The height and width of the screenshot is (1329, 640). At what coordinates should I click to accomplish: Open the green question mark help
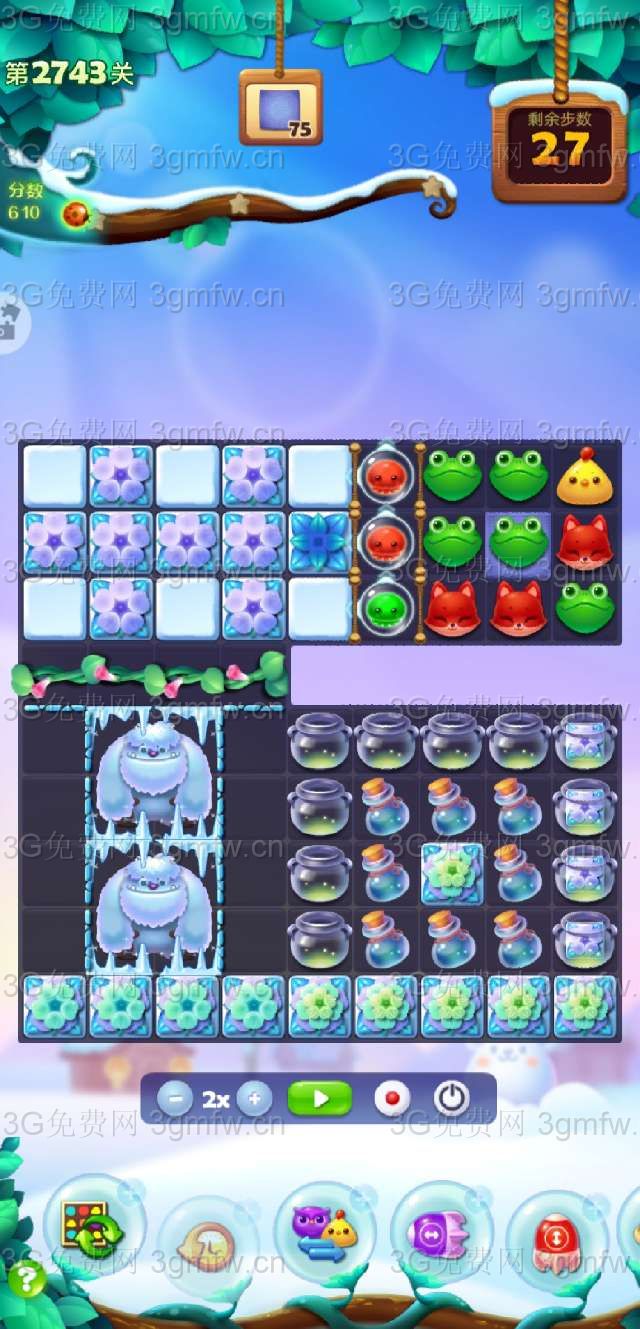pyautogui.click(x=26, y=1279)
